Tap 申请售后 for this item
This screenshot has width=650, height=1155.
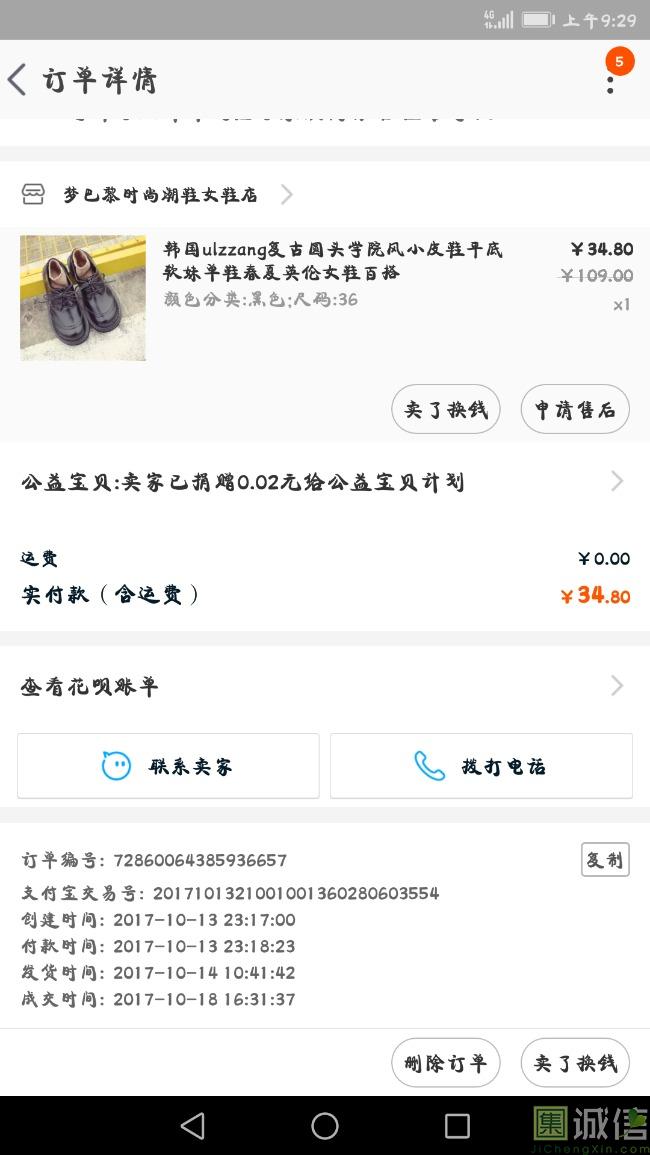coord(575,409)
